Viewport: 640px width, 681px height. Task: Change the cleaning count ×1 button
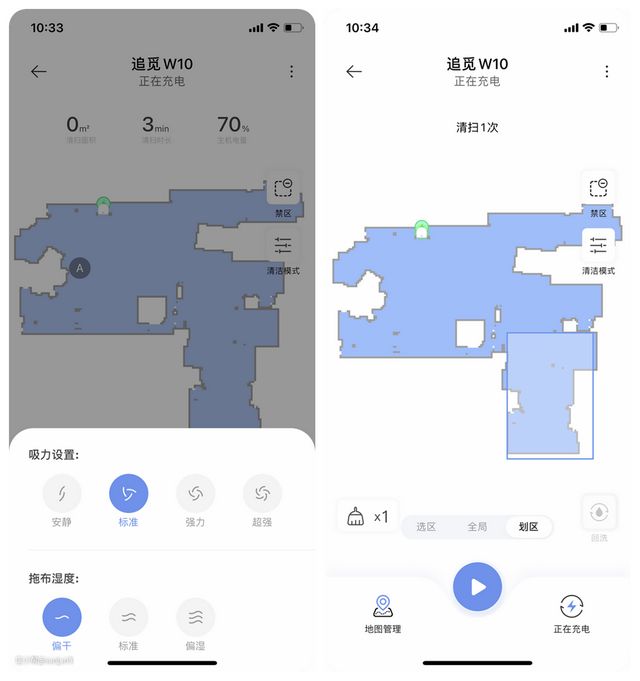tap(367, 516)
